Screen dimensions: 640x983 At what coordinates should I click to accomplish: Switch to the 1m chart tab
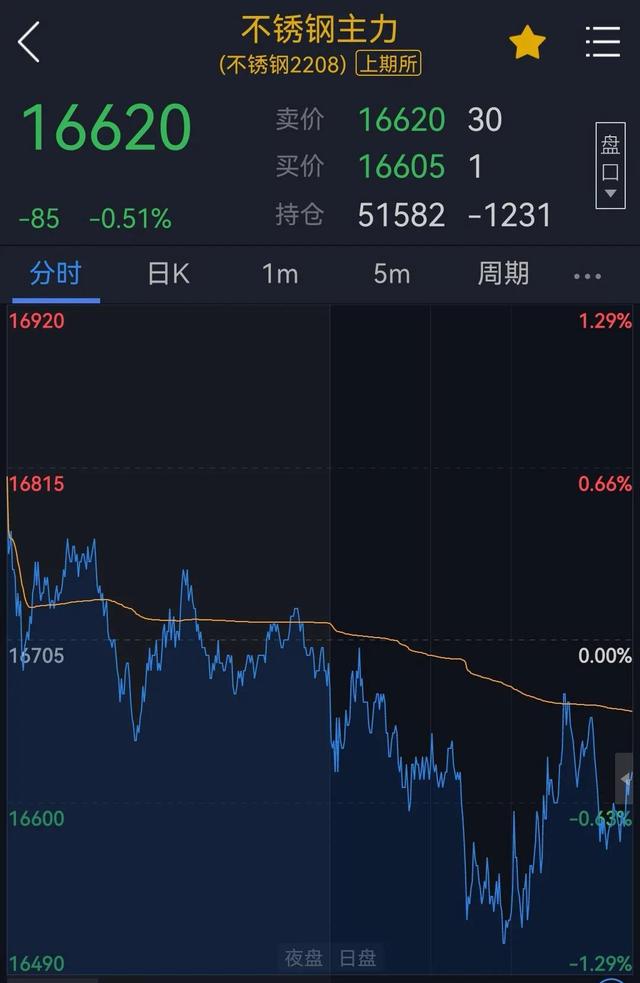click(280, 274)
